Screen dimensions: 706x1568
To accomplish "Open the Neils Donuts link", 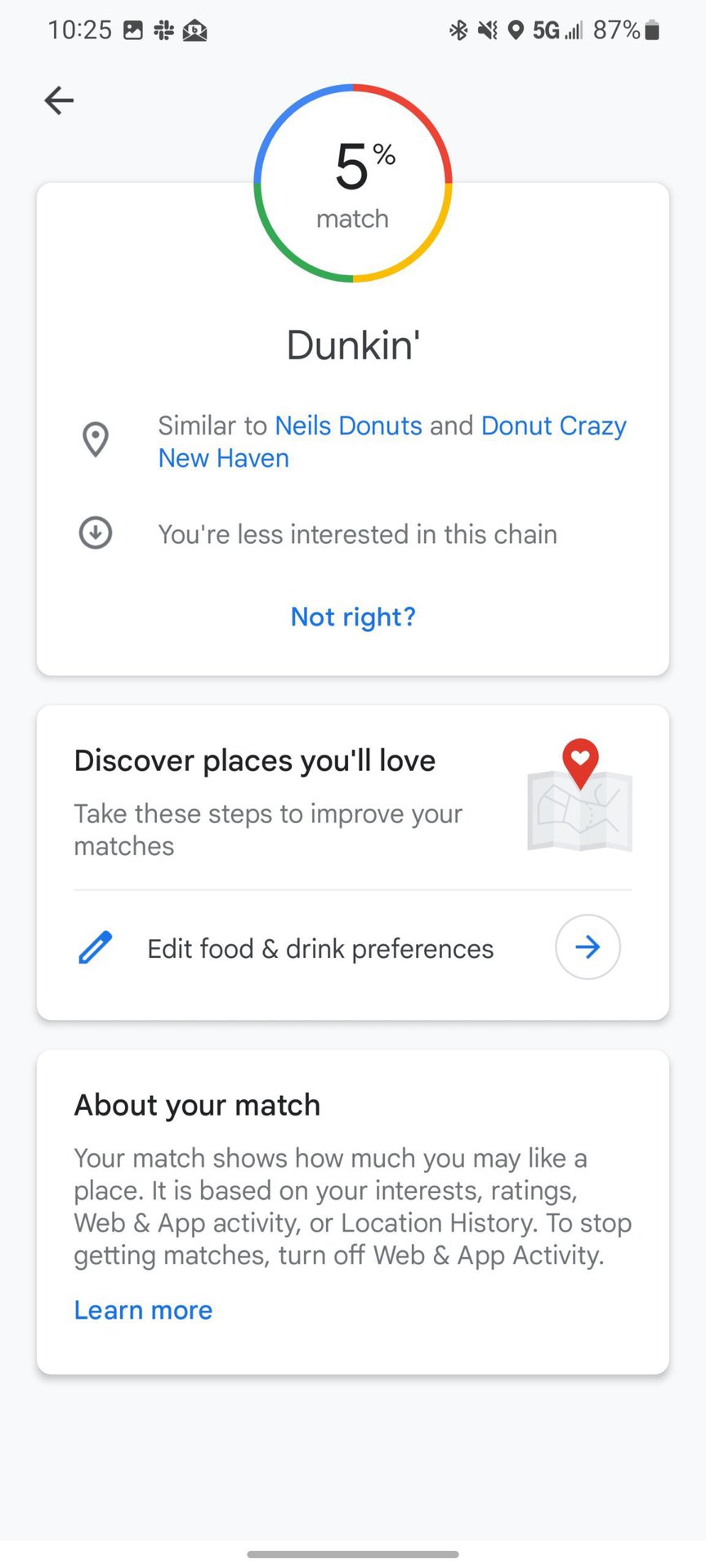I will click(x=348, y=425).
